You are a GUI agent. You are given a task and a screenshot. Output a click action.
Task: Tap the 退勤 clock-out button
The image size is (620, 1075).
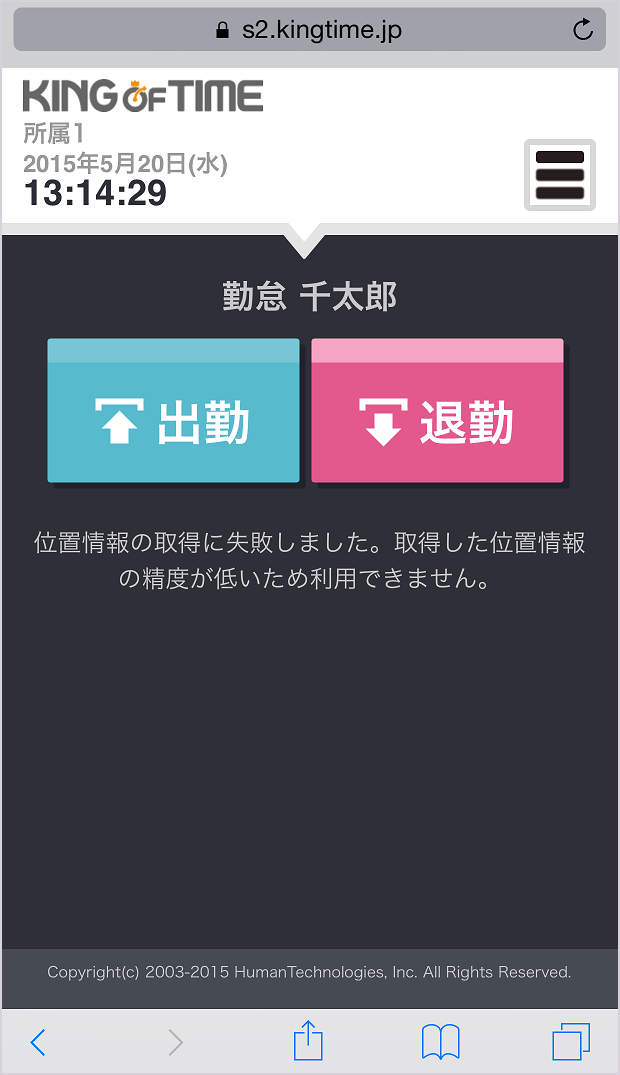(x=438, y=411)
